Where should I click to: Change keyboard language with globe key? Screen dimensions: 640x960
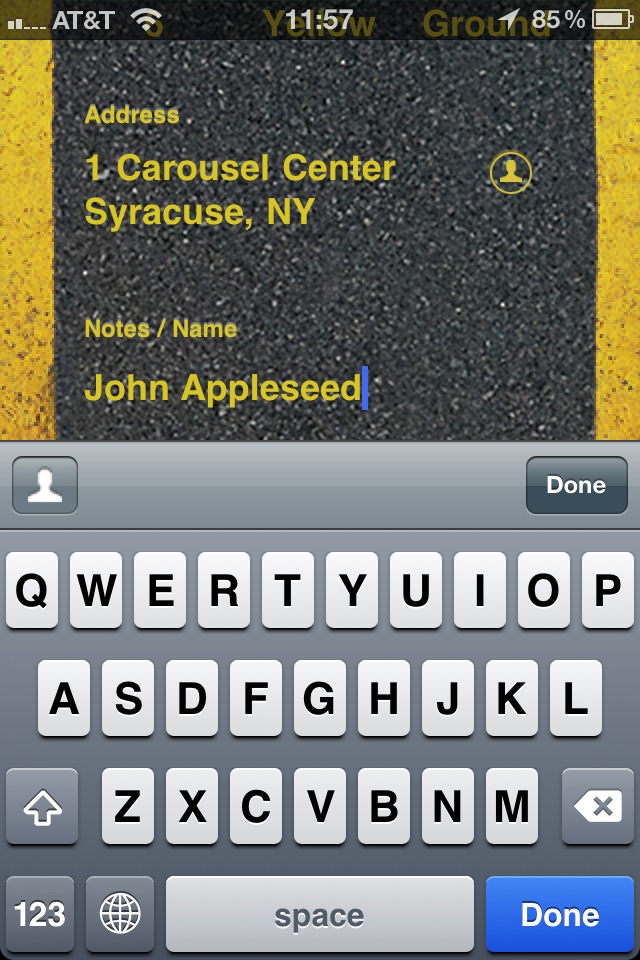pos(120,914)
